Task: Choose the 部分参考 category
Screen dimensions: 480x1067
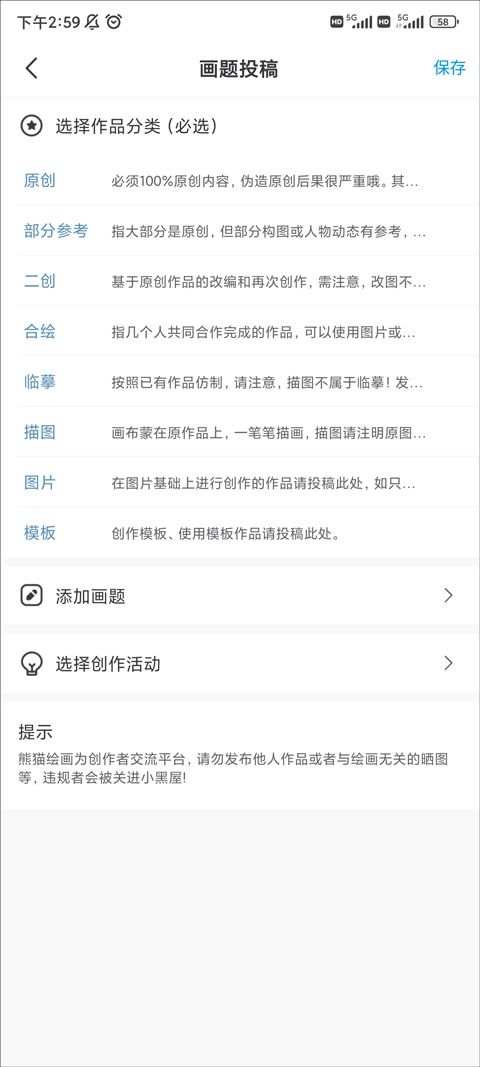Action: (x=240, y=231)
